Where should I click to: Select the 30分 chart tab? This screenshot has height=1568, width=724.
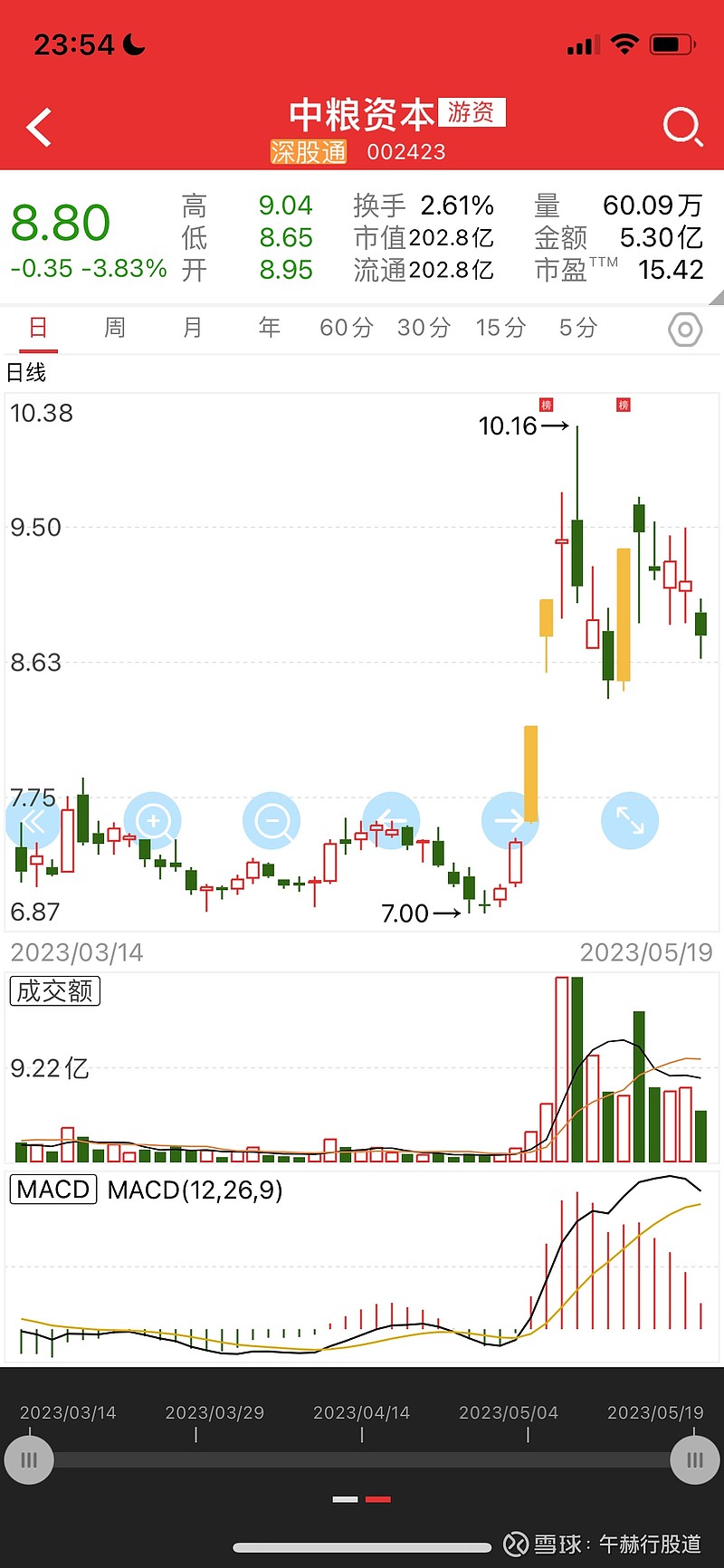[x=424, y=328]
